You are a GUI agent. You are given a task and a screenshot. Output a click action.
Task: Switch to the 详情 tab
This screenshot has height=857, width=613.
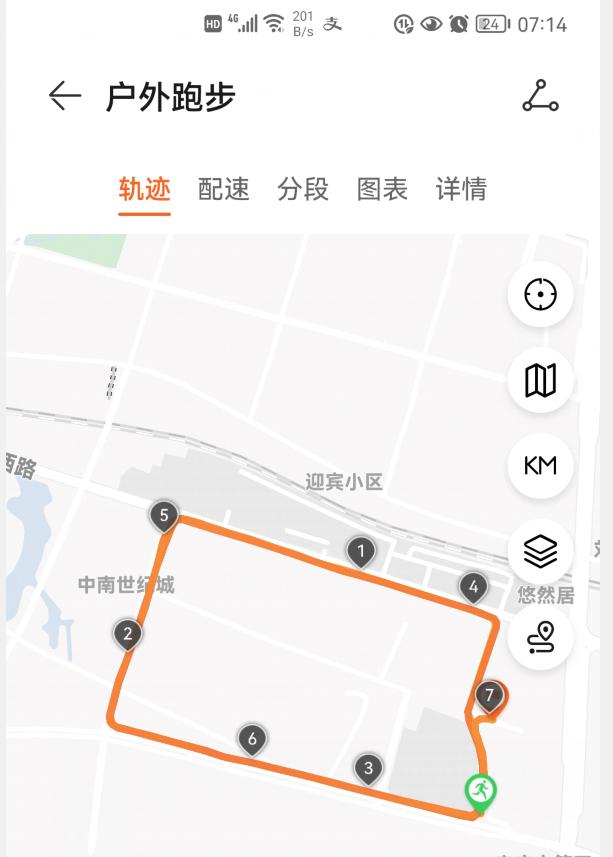(461, 189)
